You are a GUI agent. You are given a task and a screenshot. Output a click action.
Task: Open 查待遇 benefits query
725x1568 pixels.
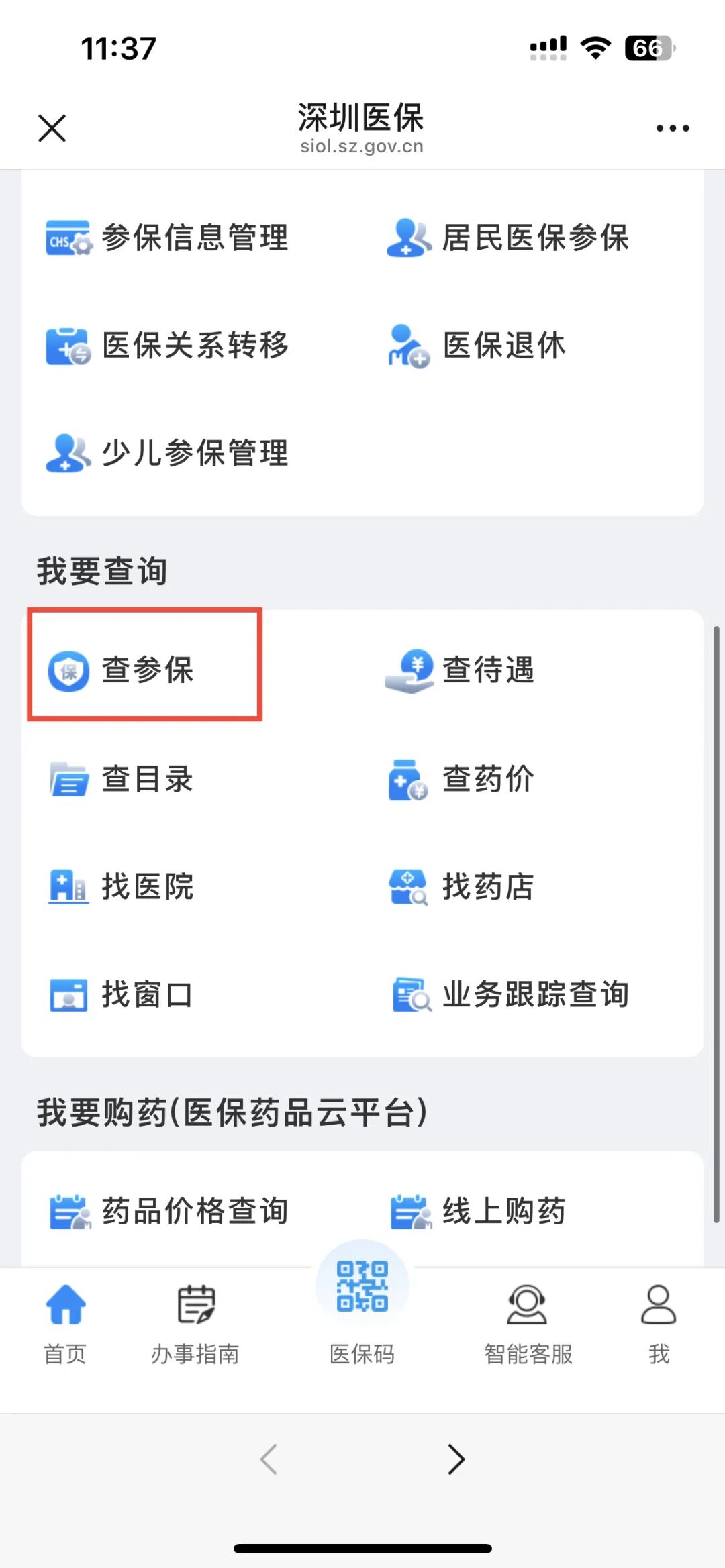(x=461, y=670)
